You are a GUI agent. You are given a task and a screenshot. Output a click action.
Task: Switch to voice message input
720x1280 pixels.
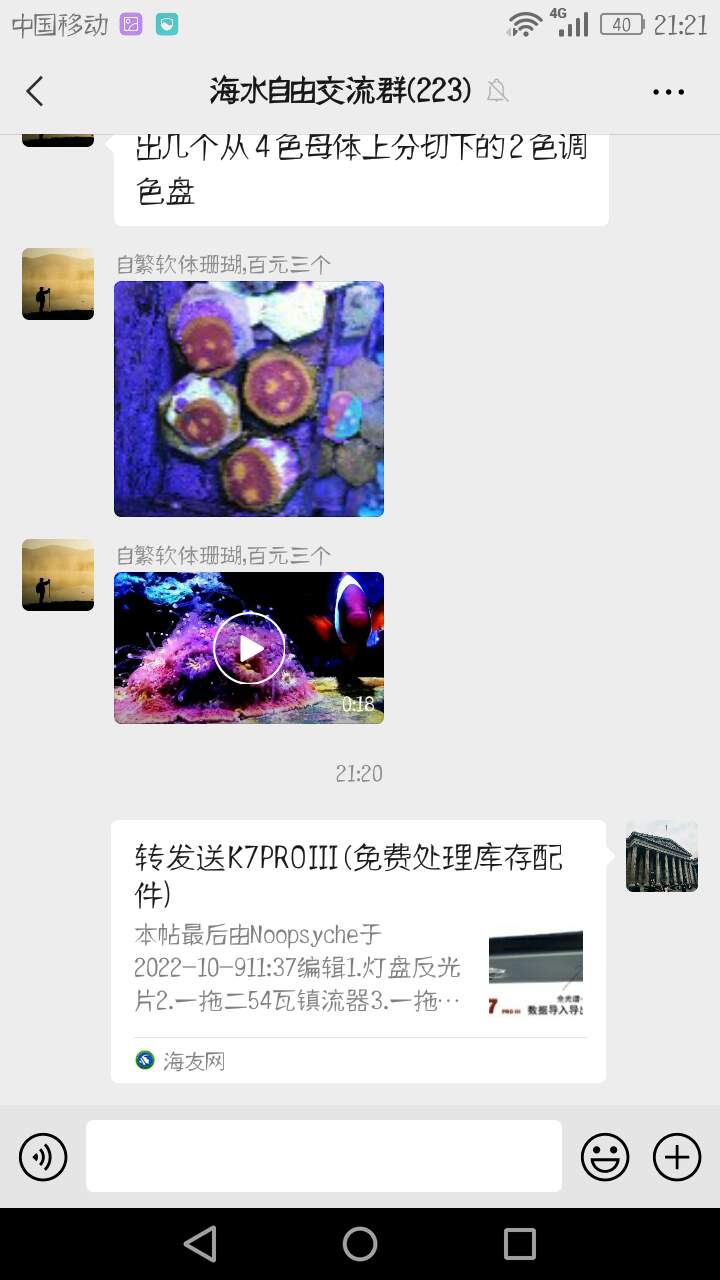pos(43,1157)
